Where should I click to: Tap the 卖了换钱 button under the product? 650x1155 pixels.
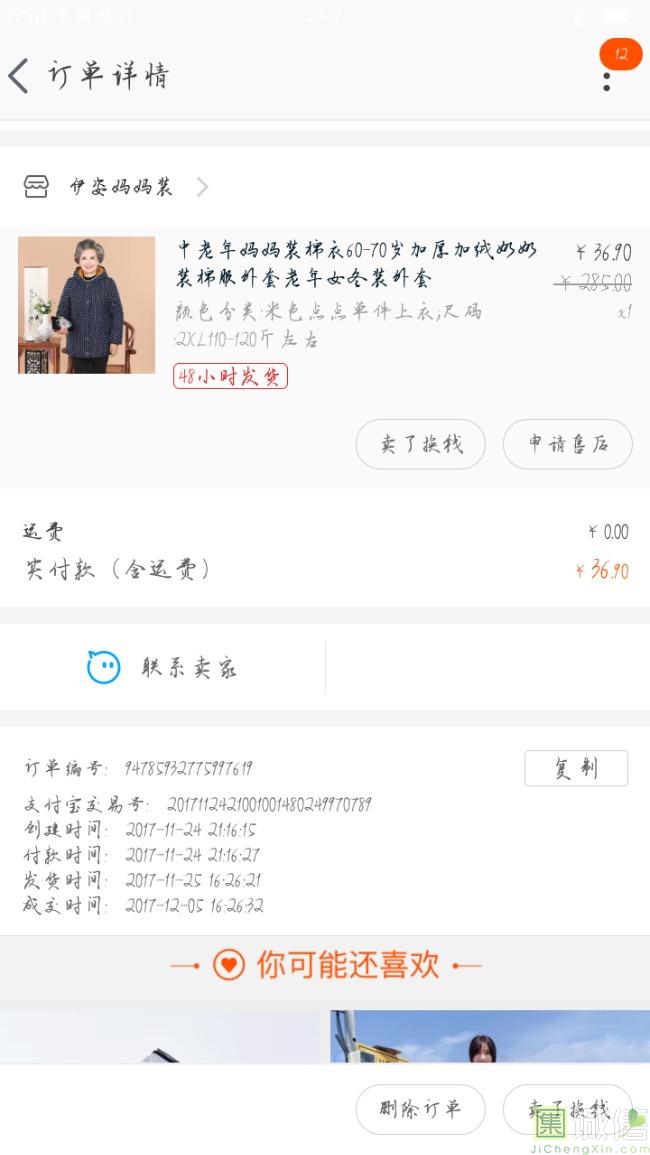[420, 444]
